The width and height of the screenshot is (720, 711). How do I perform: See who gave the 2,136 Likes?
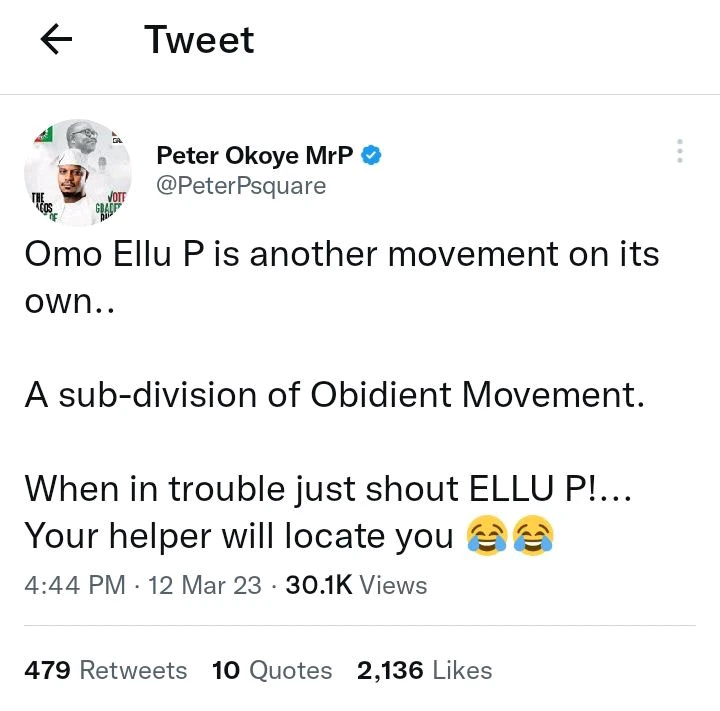tap(424, 670)
